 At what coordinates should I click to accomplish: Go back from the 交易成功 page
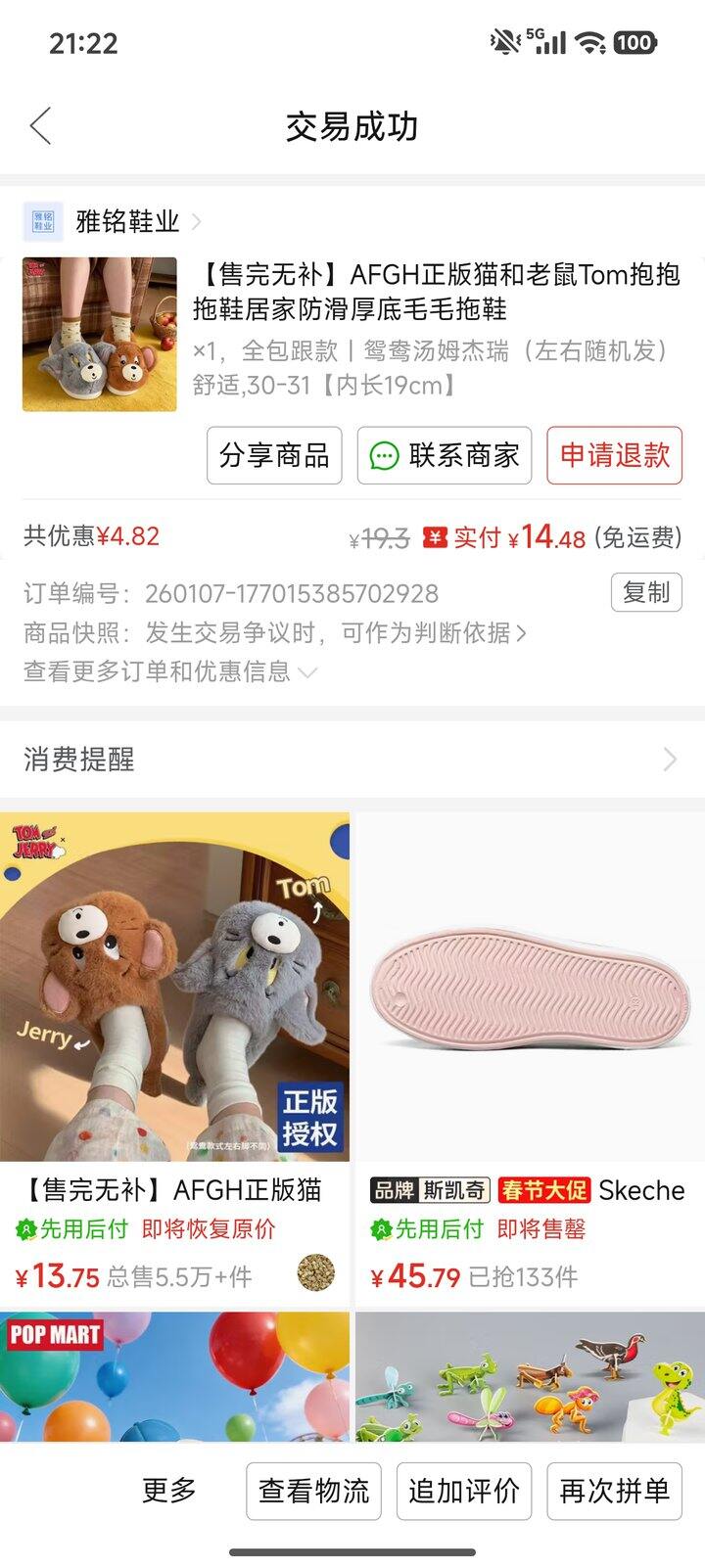coord(41,126)
